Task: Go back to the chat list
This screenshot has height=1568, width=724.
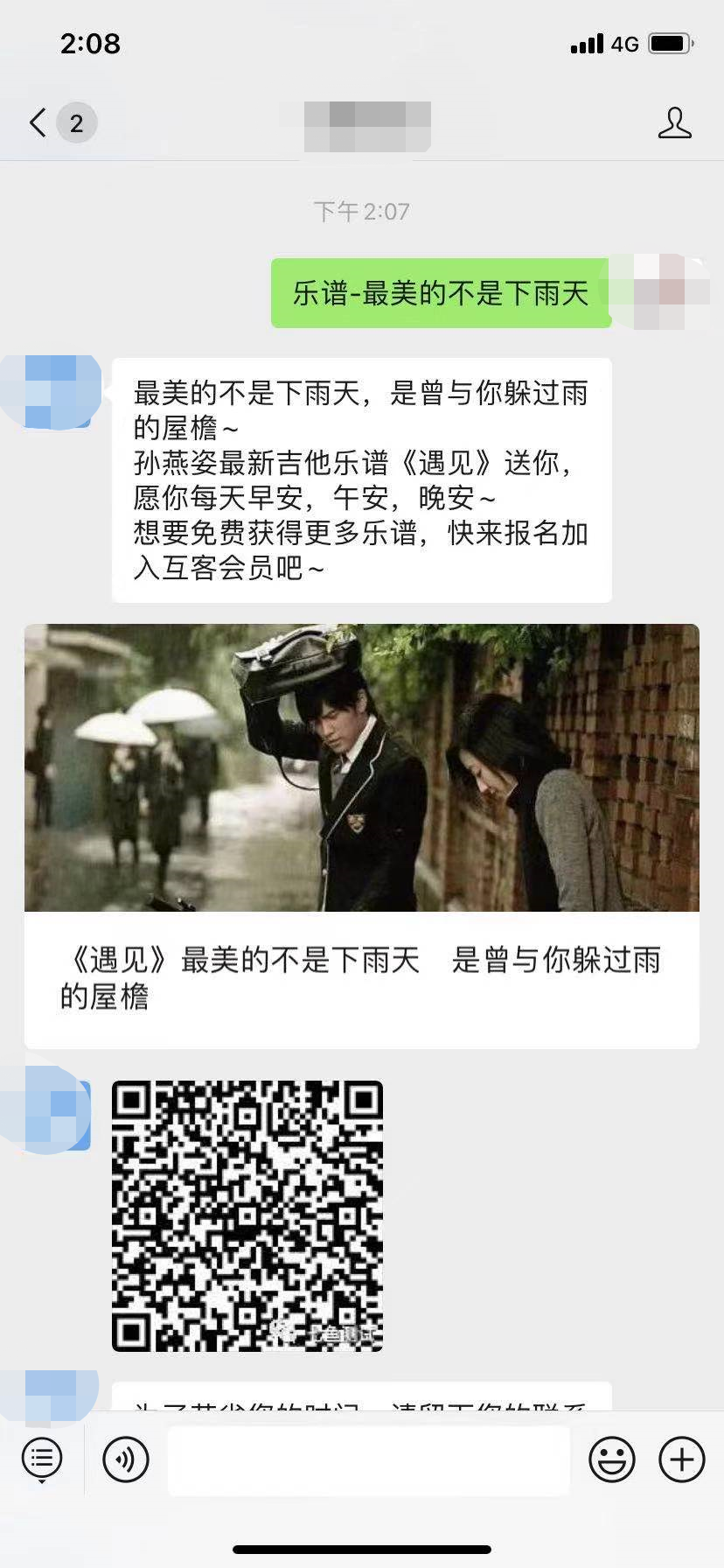Action: tap(38, 123)
